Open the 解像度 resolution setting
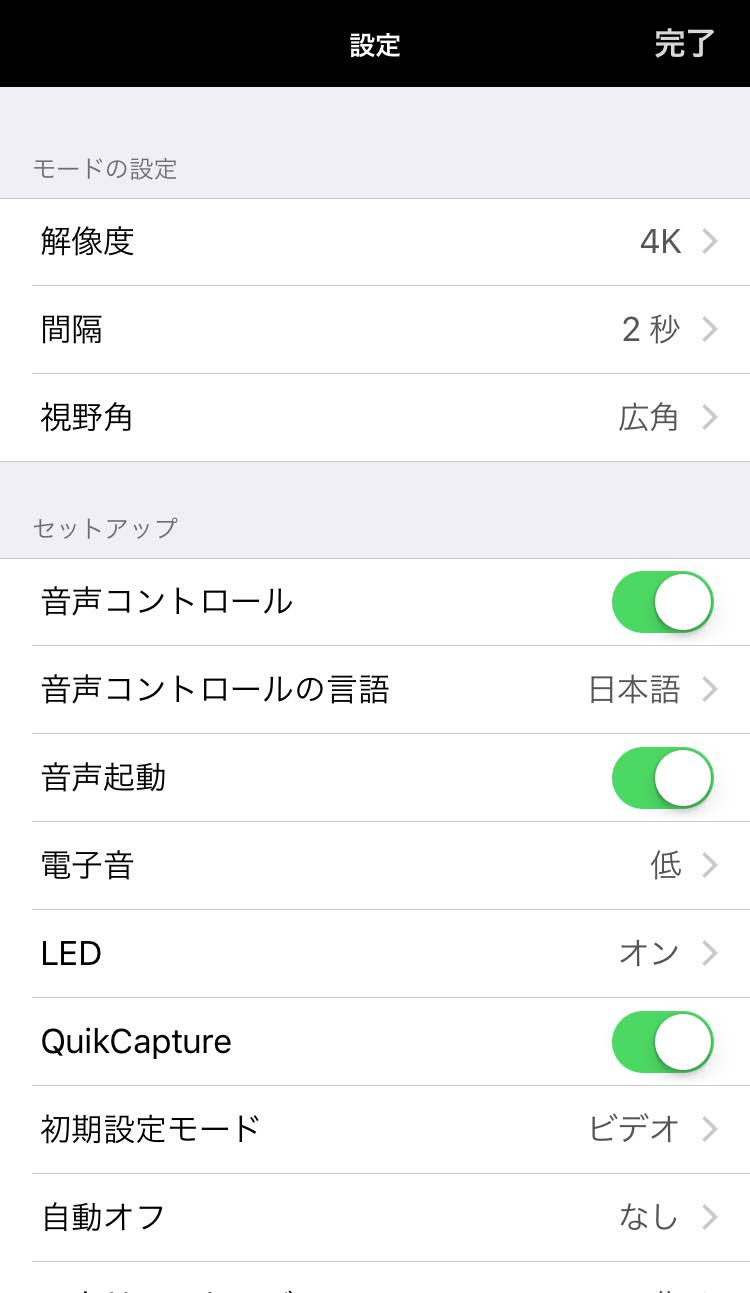The height and width of the screenshot is (1293, 750). pyautogui.click(x=375, y=242)
